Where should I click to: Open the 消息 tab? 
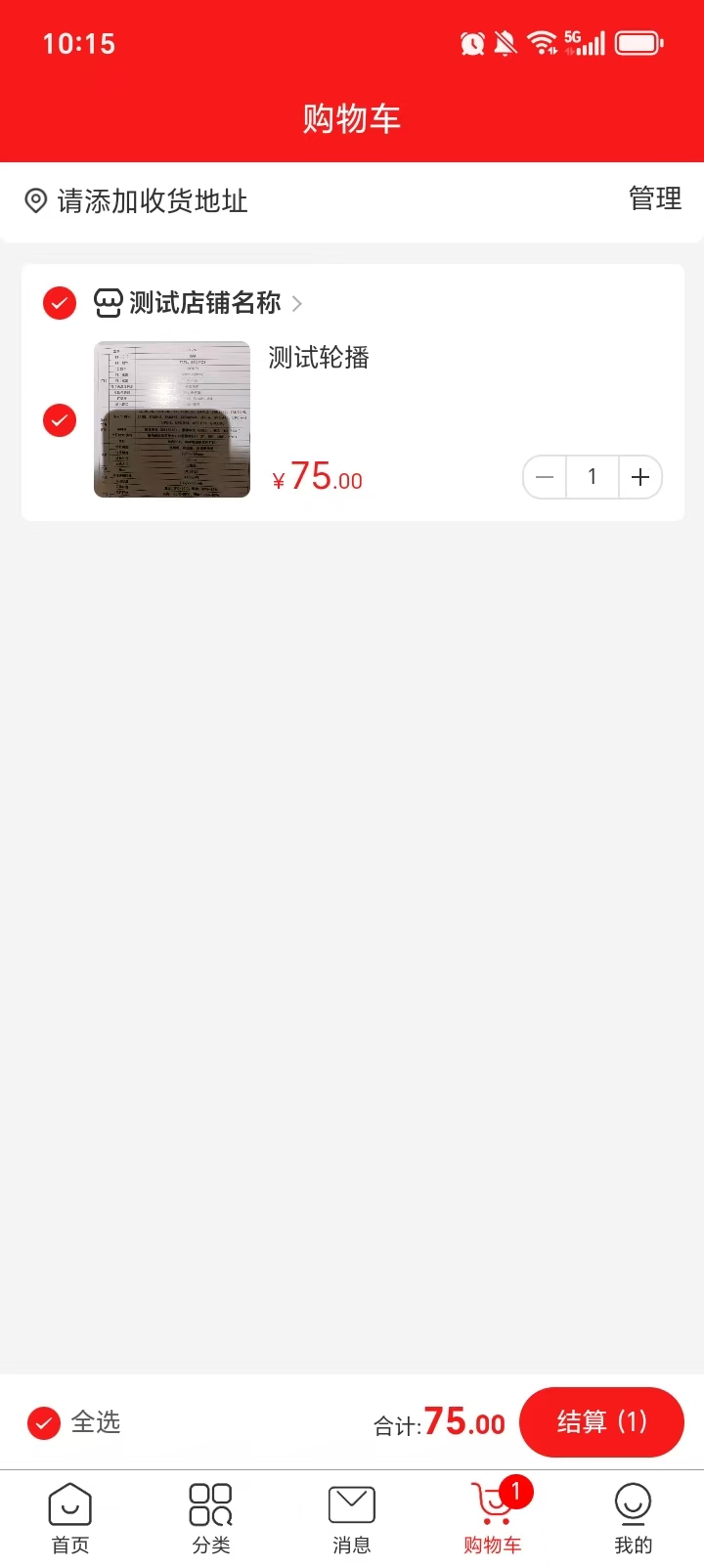(352, 1518)
